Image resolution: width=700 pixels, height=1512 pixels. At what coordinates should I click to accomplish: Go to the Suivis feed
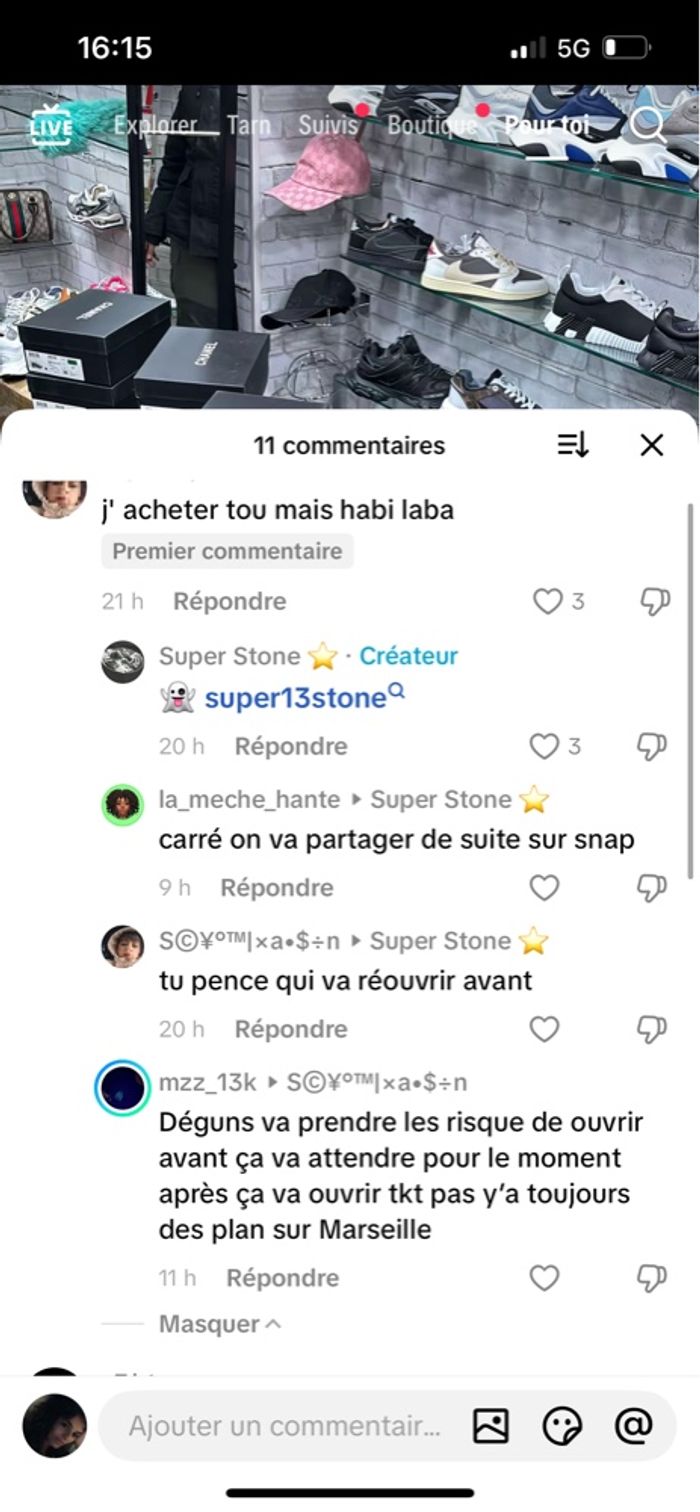click(328, 125)
